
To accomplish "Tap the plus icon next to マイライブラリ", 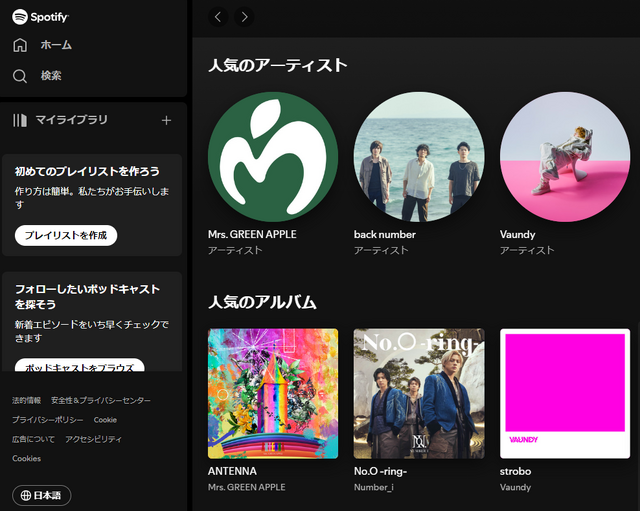I will pyautogui.click(x=166, y=120).
